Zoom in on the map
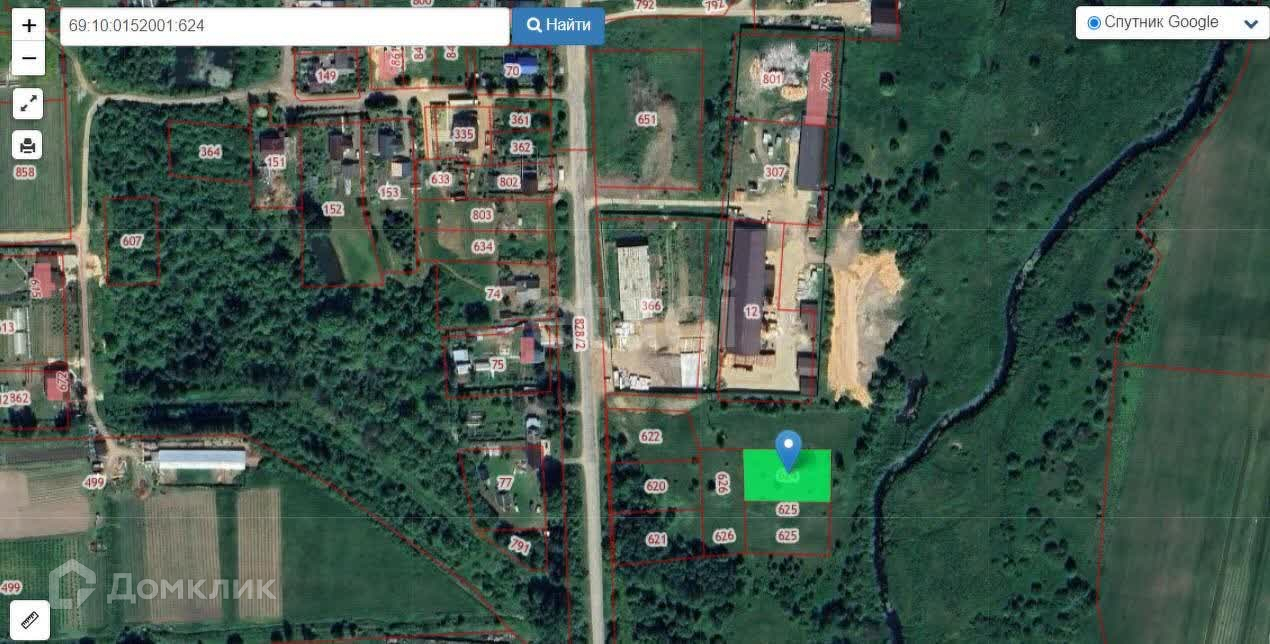 [x=28, y=25]
